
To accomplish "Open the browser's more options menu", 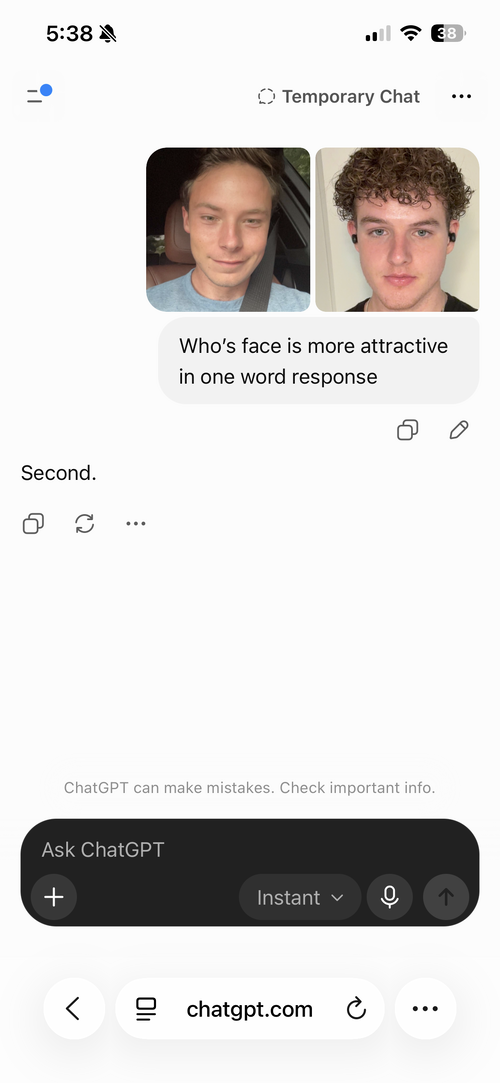I will click(x=425, y=1008).
